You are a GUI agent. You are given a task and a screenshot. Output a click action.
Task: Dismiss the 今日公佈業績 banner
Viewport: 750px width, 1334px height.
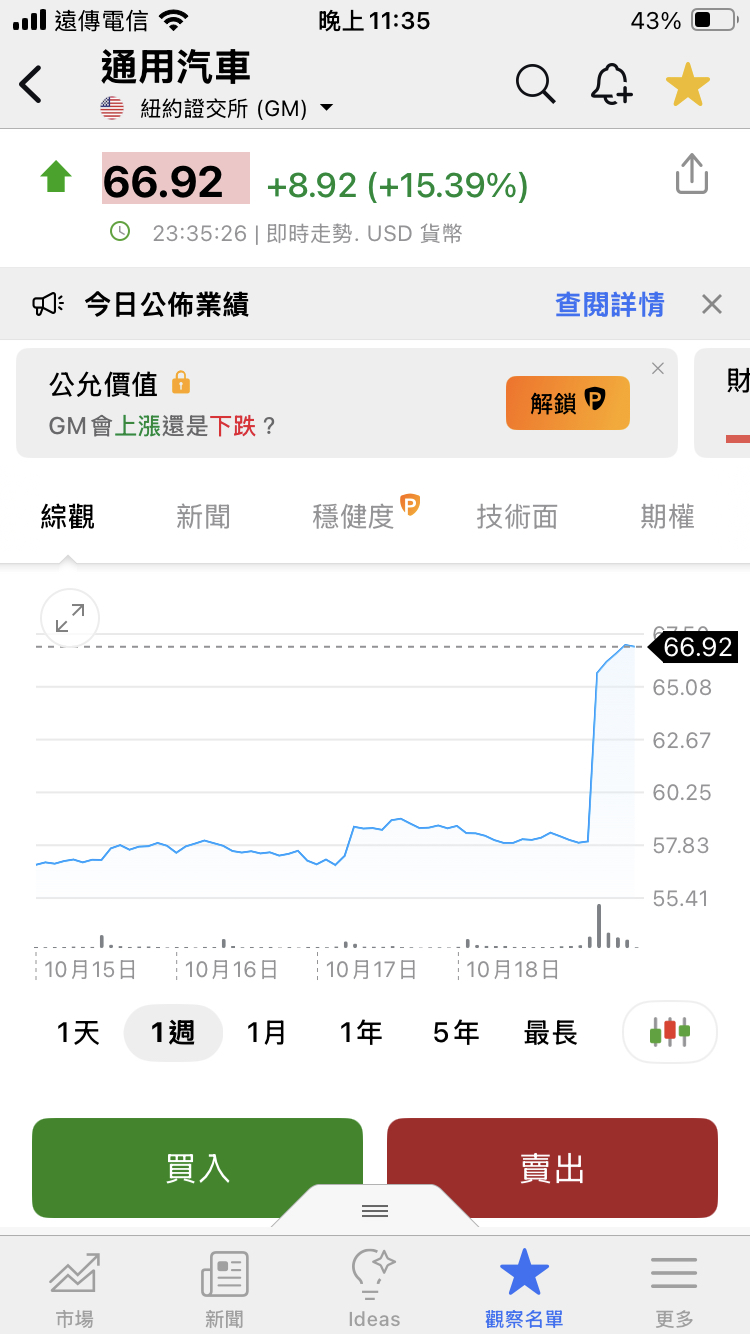[711, 305]
